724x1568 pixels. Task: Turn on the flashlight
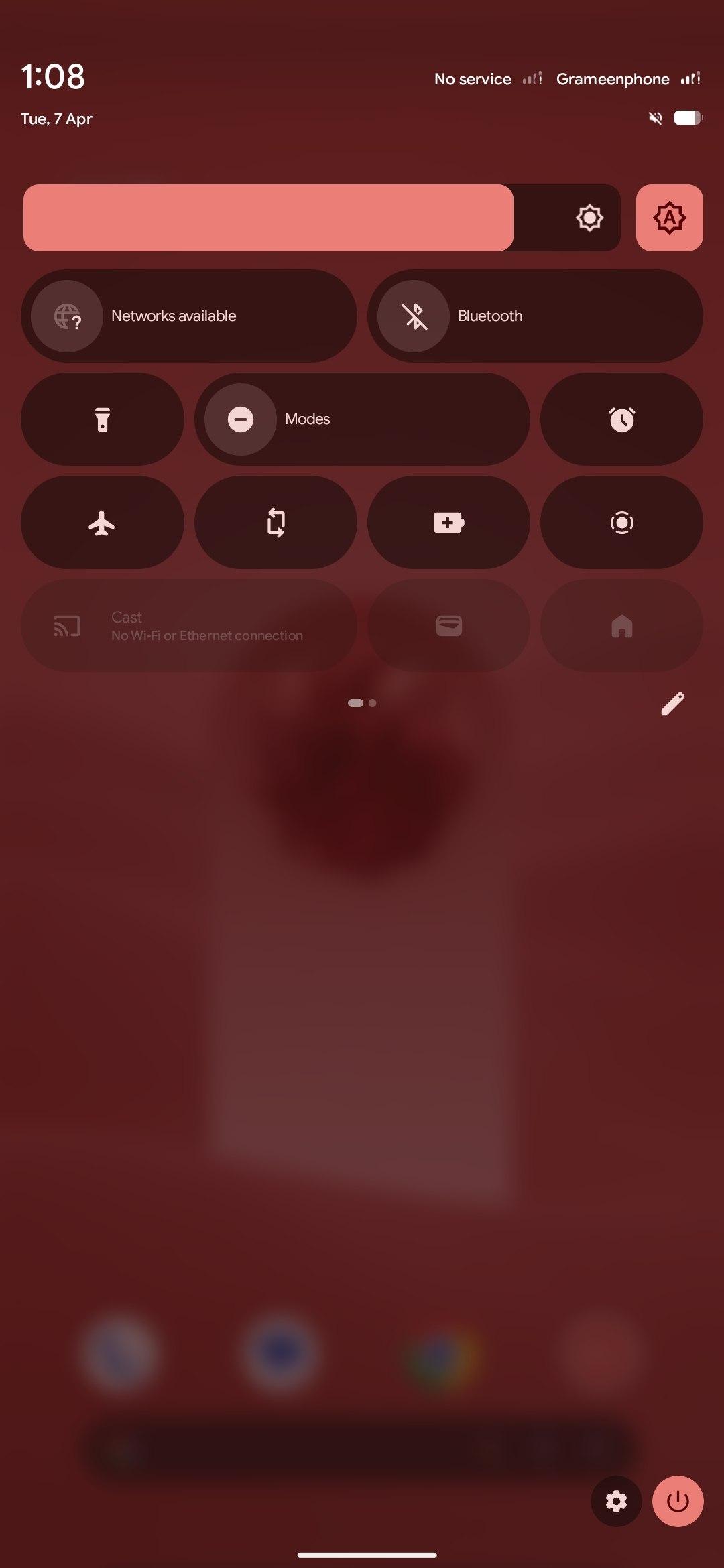pyautogui.click(x=102, y=419)
